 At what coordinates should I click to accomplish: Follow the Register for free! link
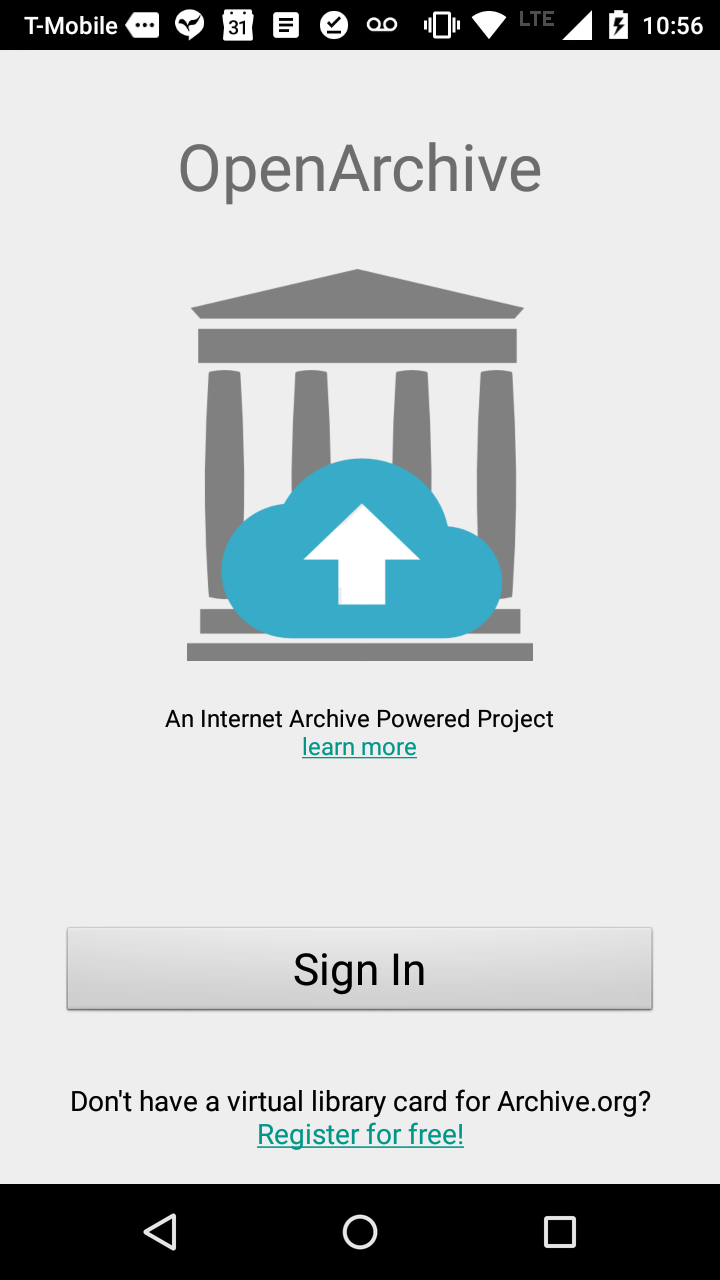coord(360,1134)
